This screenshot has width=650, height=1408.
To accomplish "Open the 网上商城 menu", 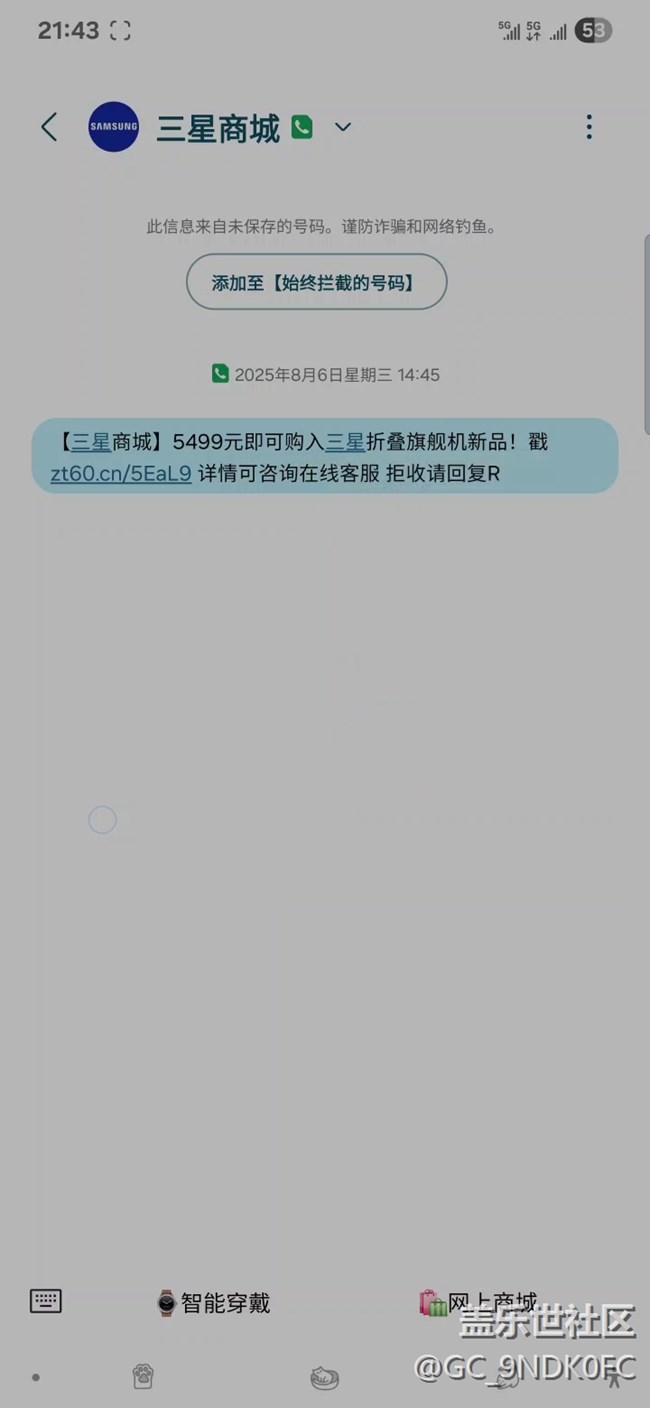I will [x=478, y=1302].
